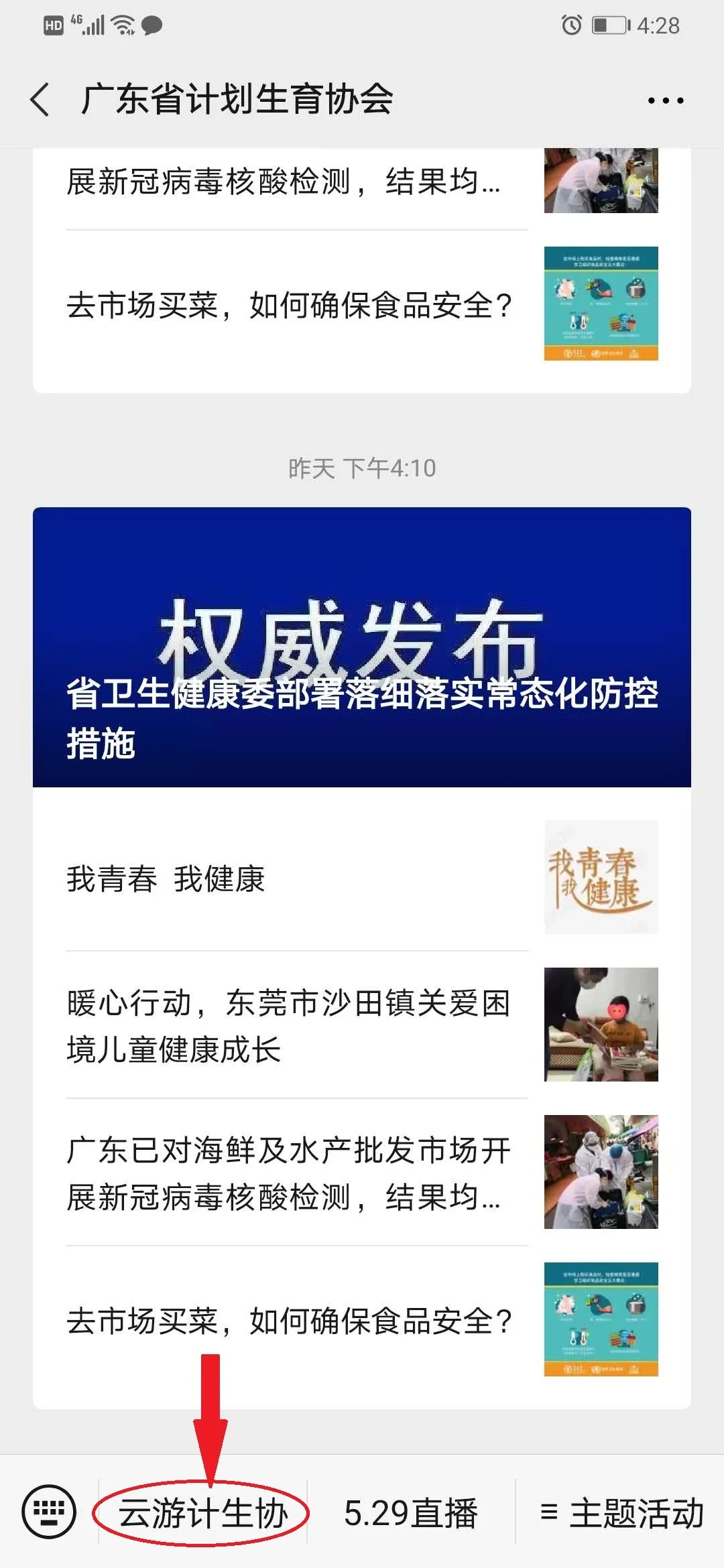The image size is (724, 1568).
Task: Open the three-dot overflow menu
Action: [665, 101]
